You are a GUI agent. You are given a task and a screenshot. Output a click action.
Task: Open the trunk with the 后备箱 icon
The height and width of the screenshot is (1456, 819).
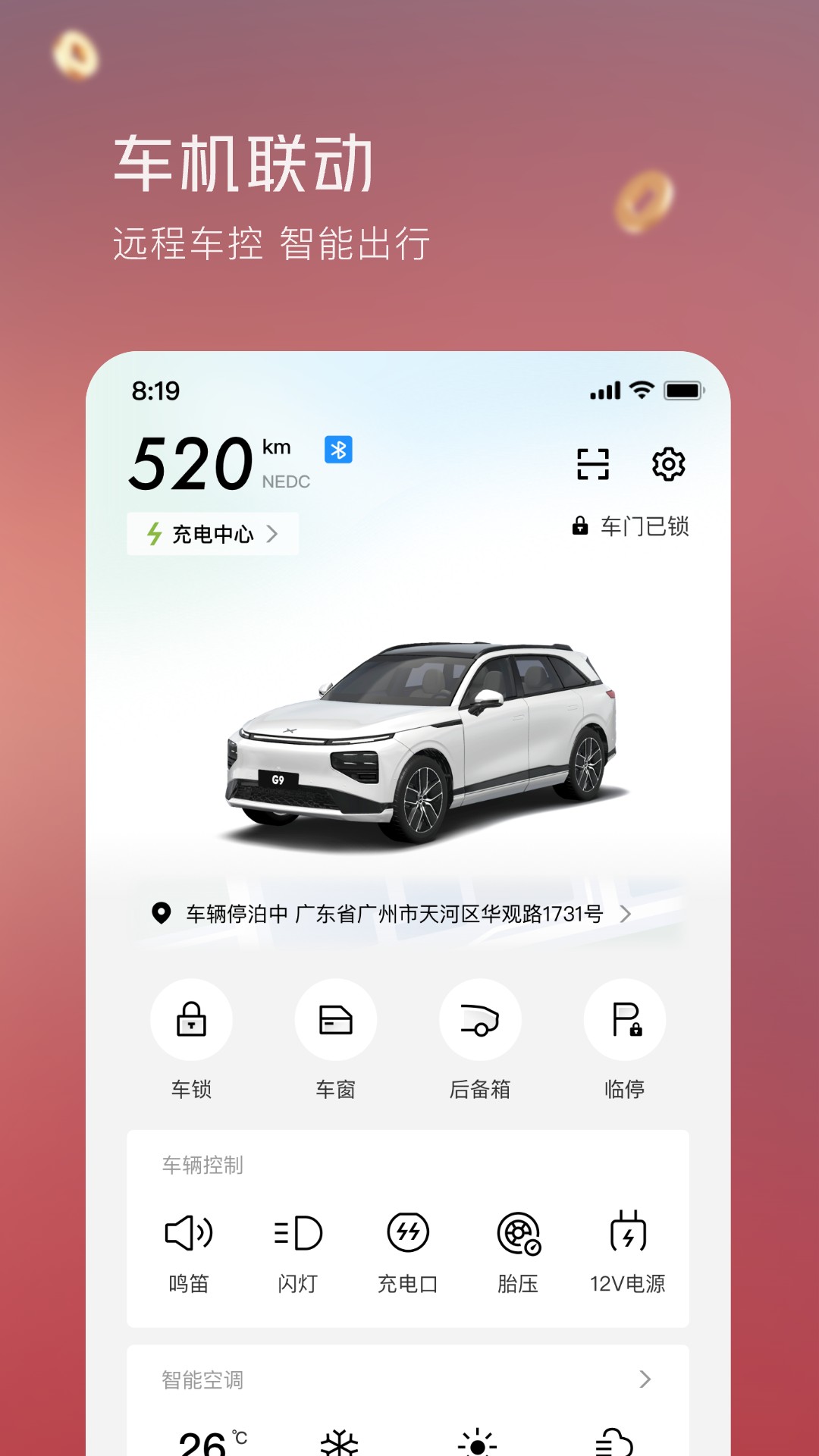click(x=480, y=1020)
